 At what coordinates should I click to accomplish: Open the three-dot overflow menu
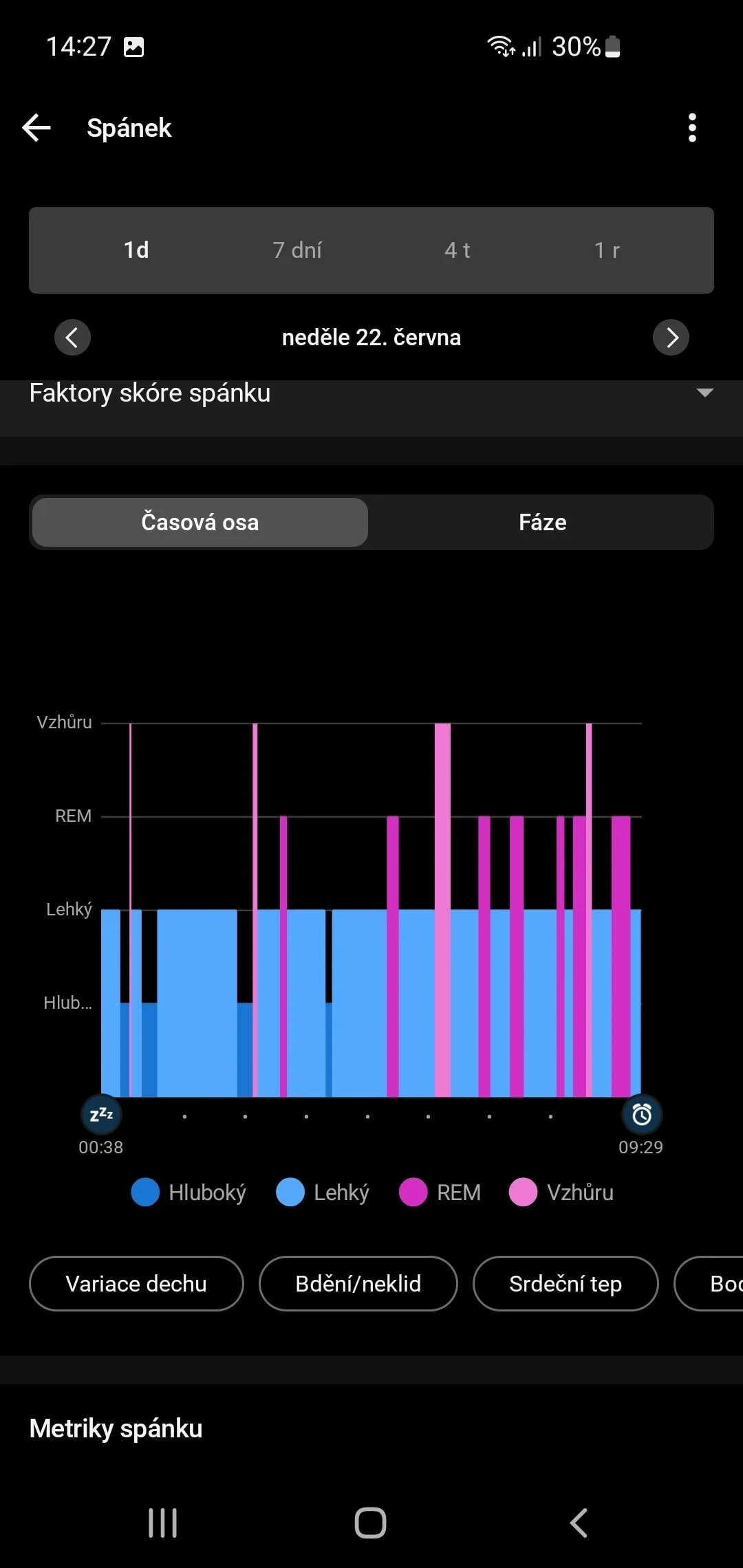pos(692,128)
